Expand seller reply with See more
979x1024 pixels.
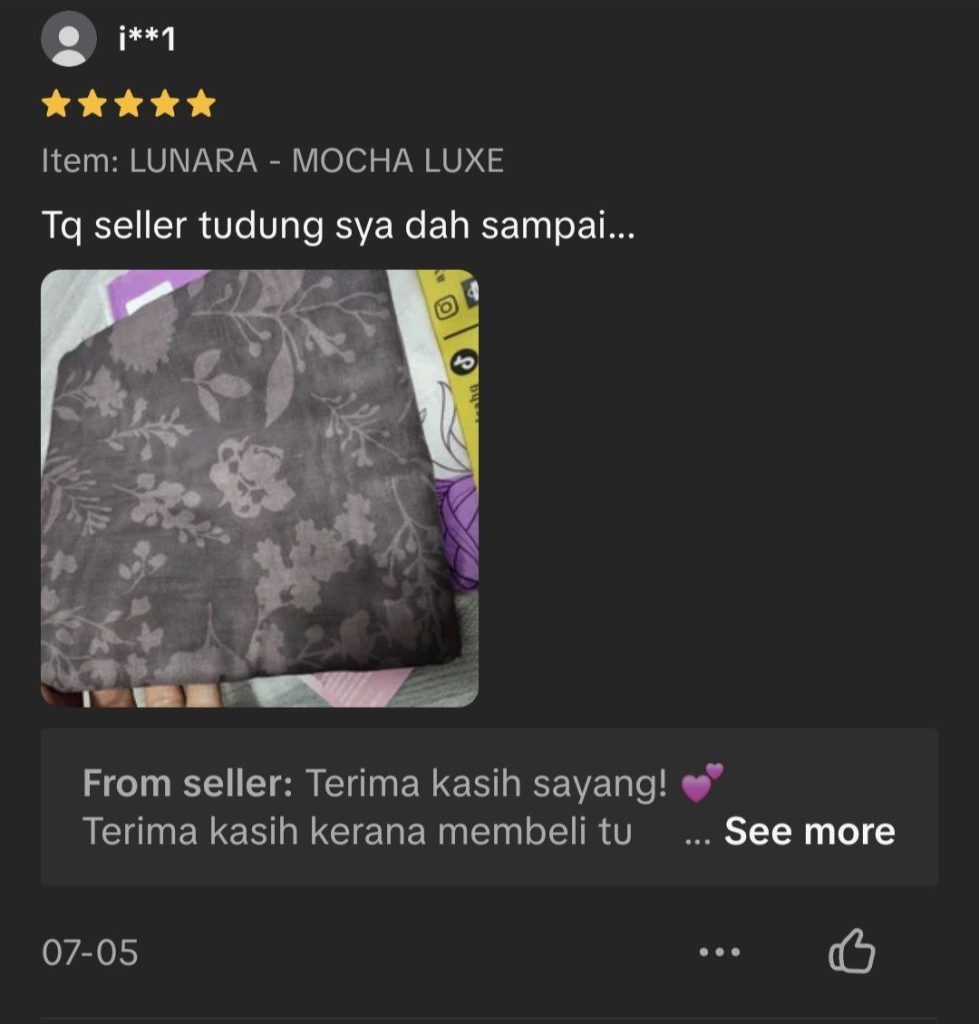point(808,832)
